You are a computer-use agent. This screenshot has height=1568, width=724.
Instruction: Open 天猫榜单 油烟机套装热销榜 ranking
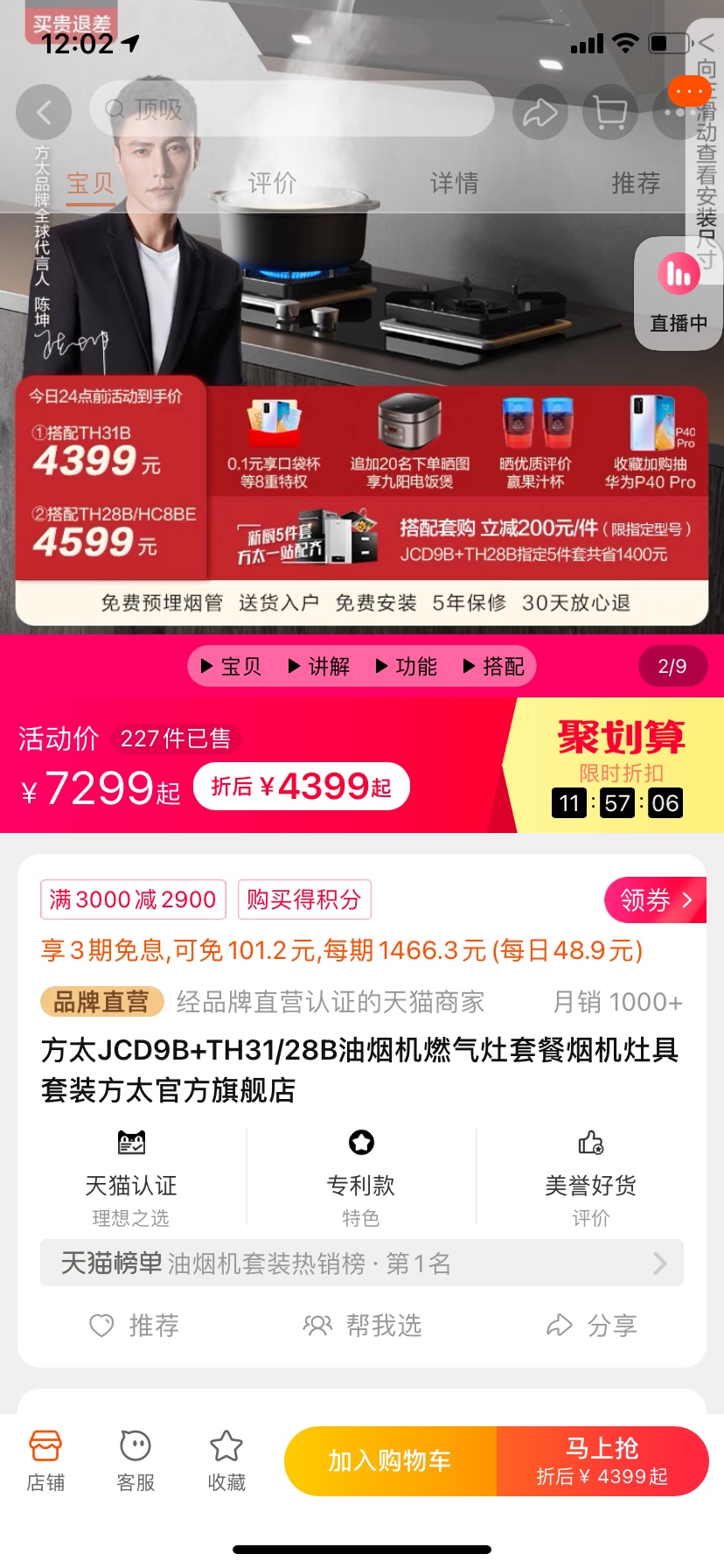pyautogui.click(x=362, y=1263)
